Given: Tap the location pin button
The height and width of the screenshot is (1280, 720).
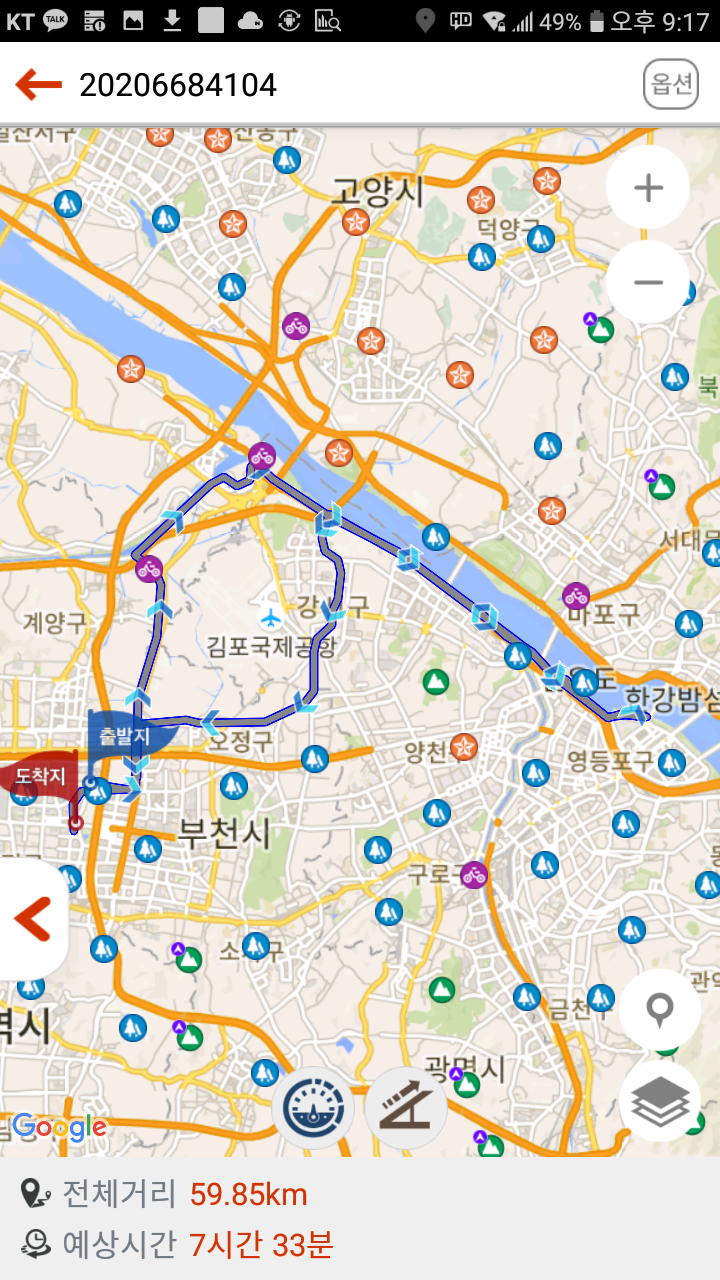Looking at the screenshot, I should pyautogui.click(x=659, y=1011).
